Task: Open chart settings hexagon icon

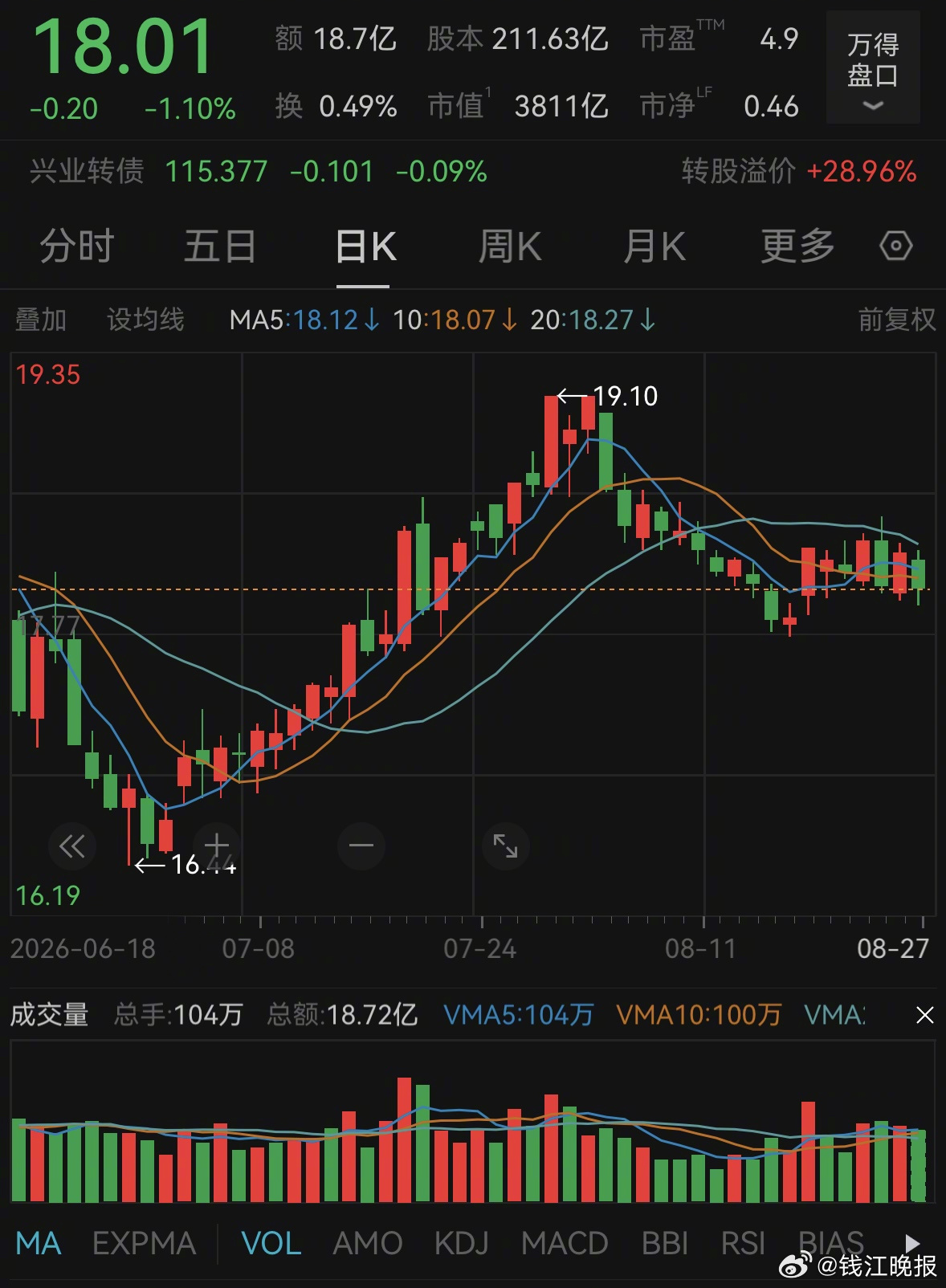Action: point(895,246)
